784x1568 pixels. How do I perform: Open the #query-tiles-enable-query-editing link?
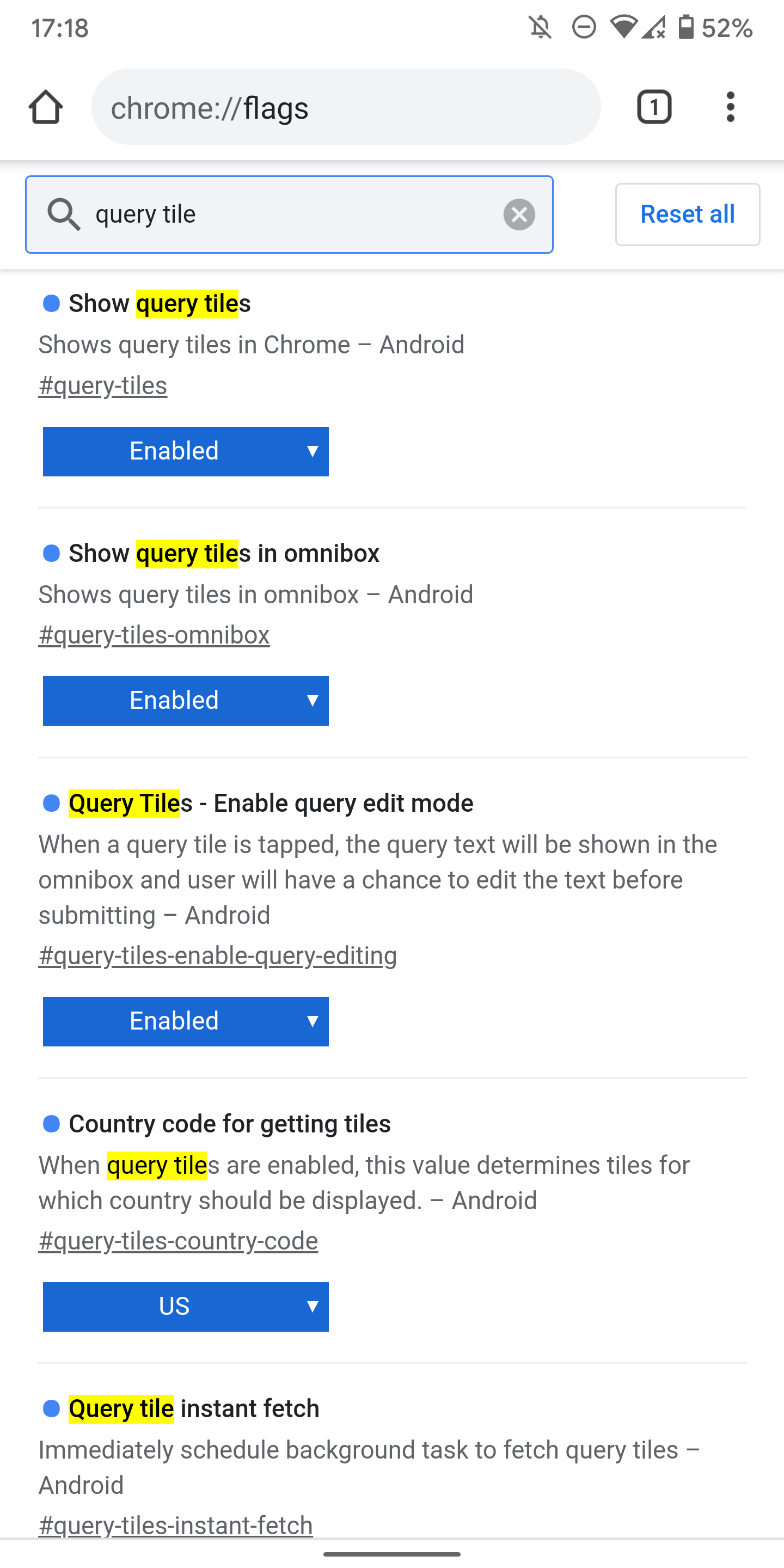pos(217,955)
